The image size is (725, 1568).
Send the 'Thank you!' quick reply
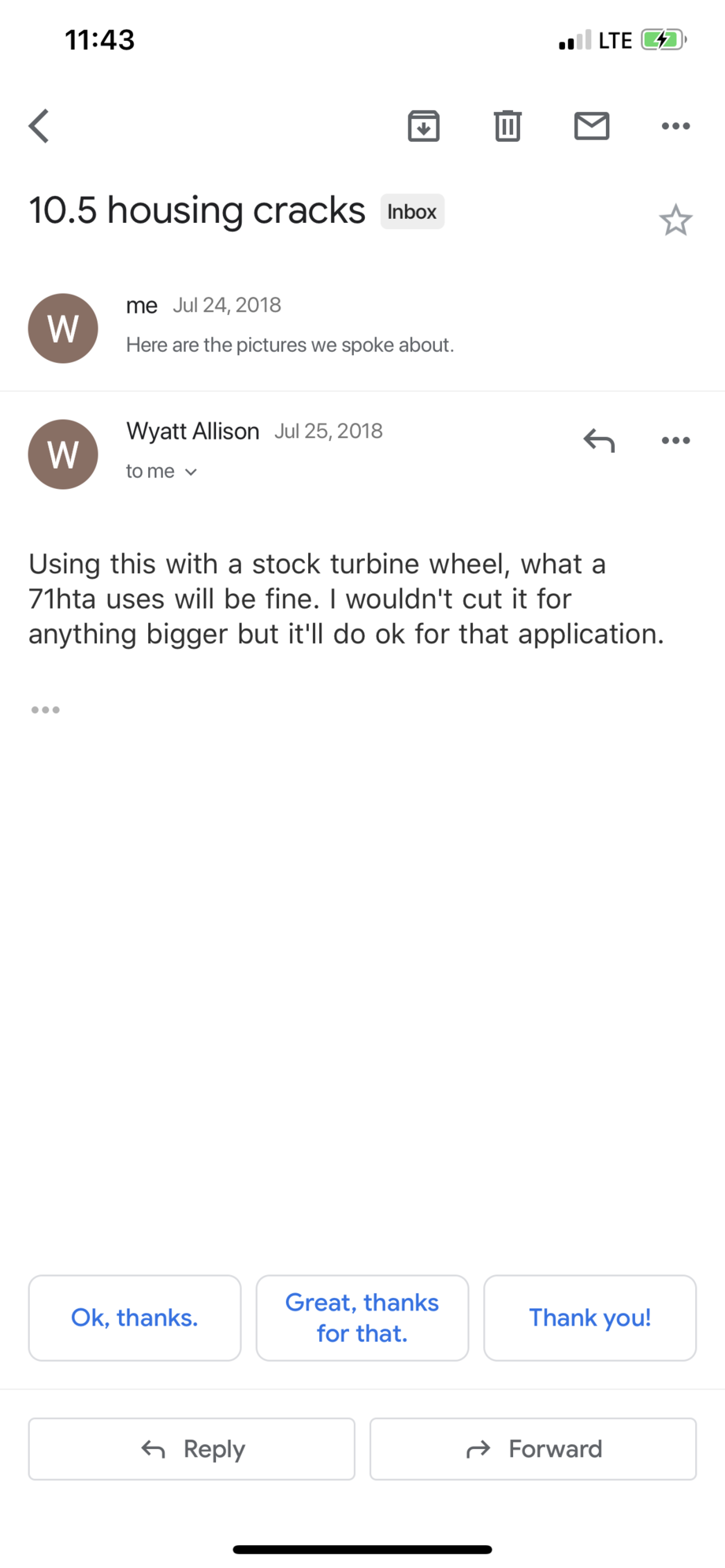click(589, 1318)
